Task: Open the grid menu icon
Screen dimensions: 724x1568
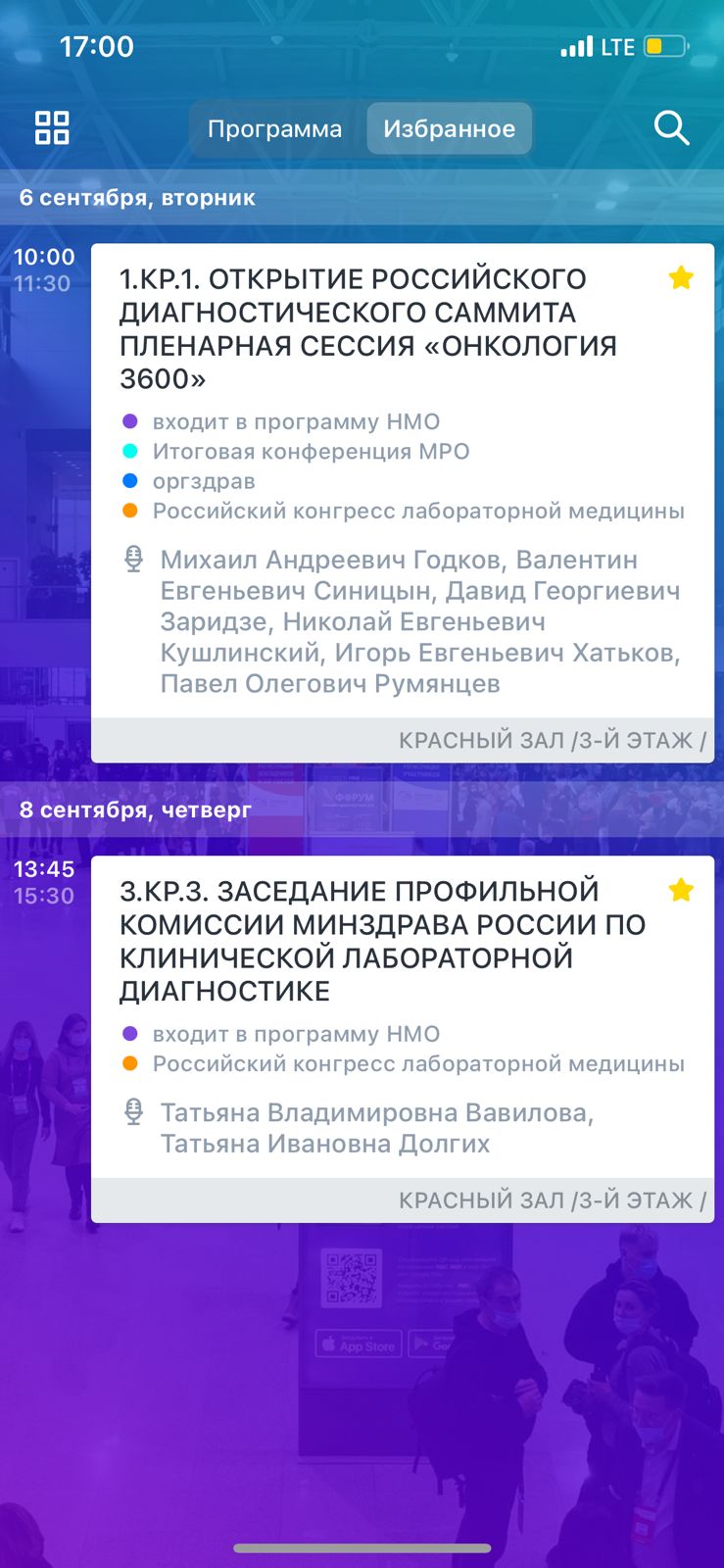Action: [52, 127]
